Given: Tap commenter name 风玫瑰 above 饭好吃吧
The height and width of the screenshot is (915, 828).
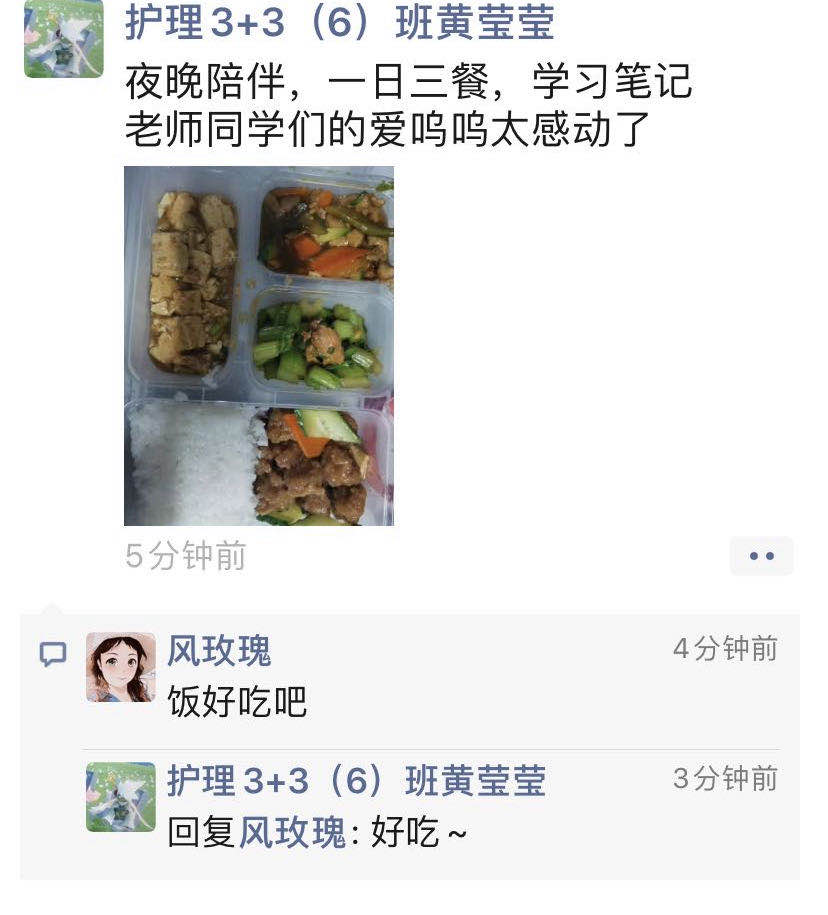Looking at the screenshot, I should 219,651.
